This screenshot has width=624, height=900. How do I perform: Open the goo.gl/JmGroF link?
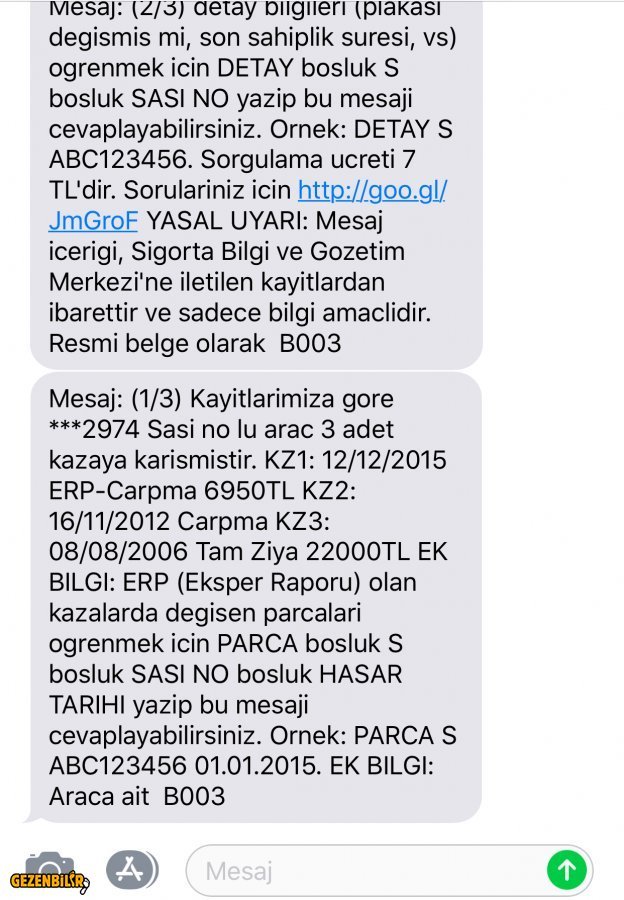[371, 190]
